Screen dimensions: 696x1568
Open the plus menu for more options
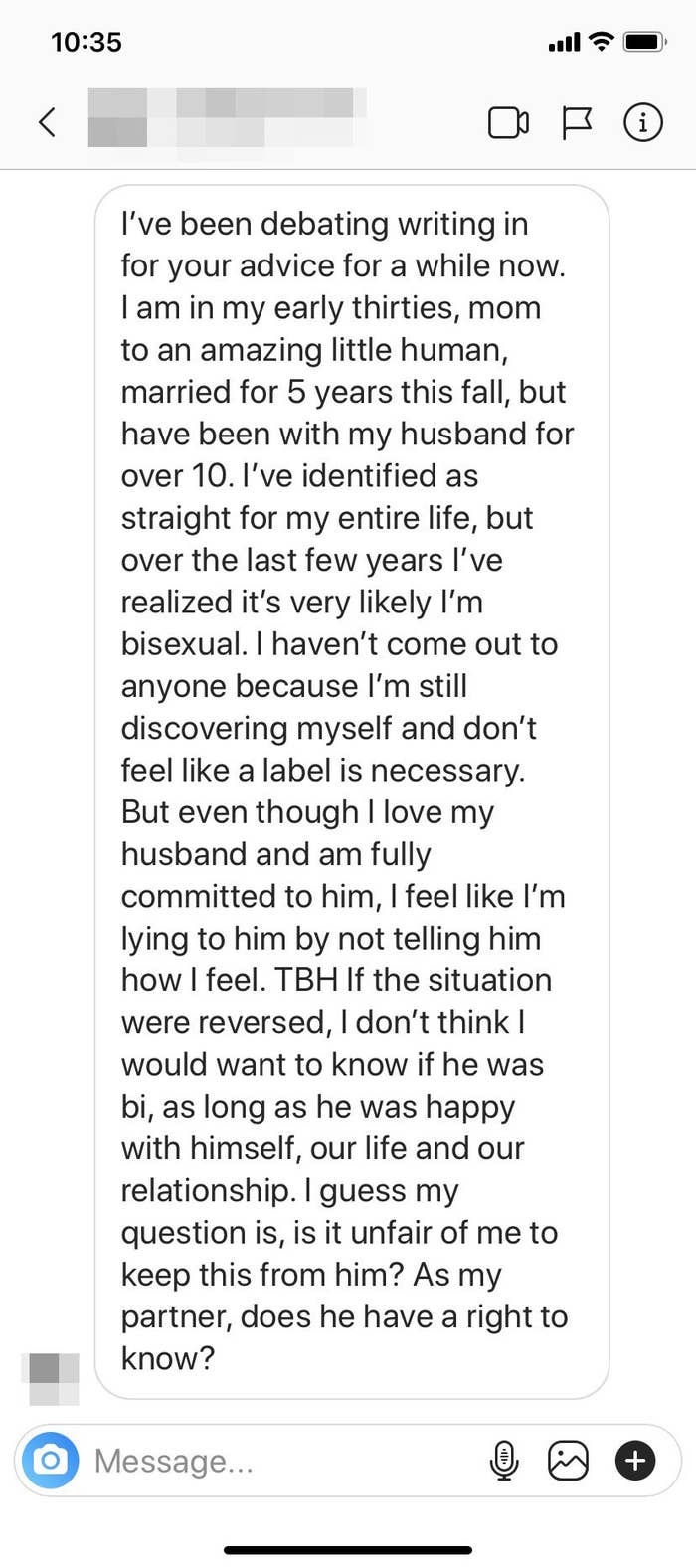pos(635,1460)
